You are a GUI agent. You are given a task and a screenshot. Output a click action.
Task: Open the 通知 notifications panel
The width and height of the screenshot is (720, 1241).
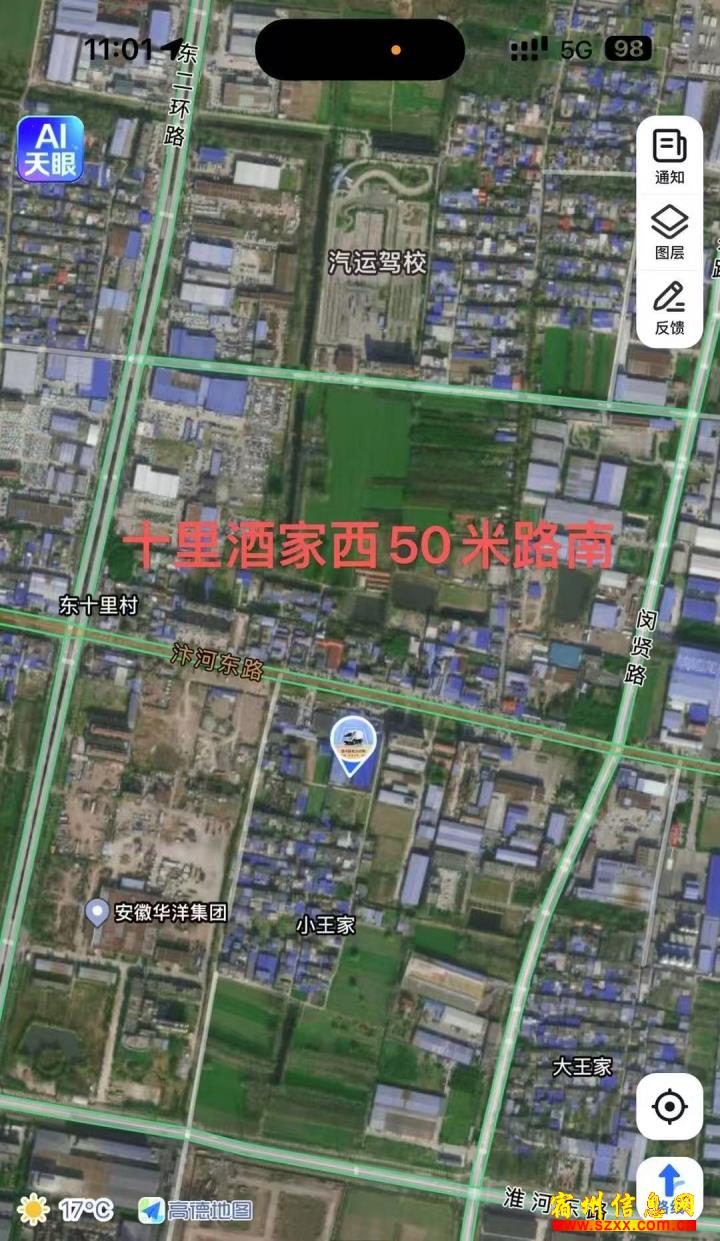(x=670, y=158)
